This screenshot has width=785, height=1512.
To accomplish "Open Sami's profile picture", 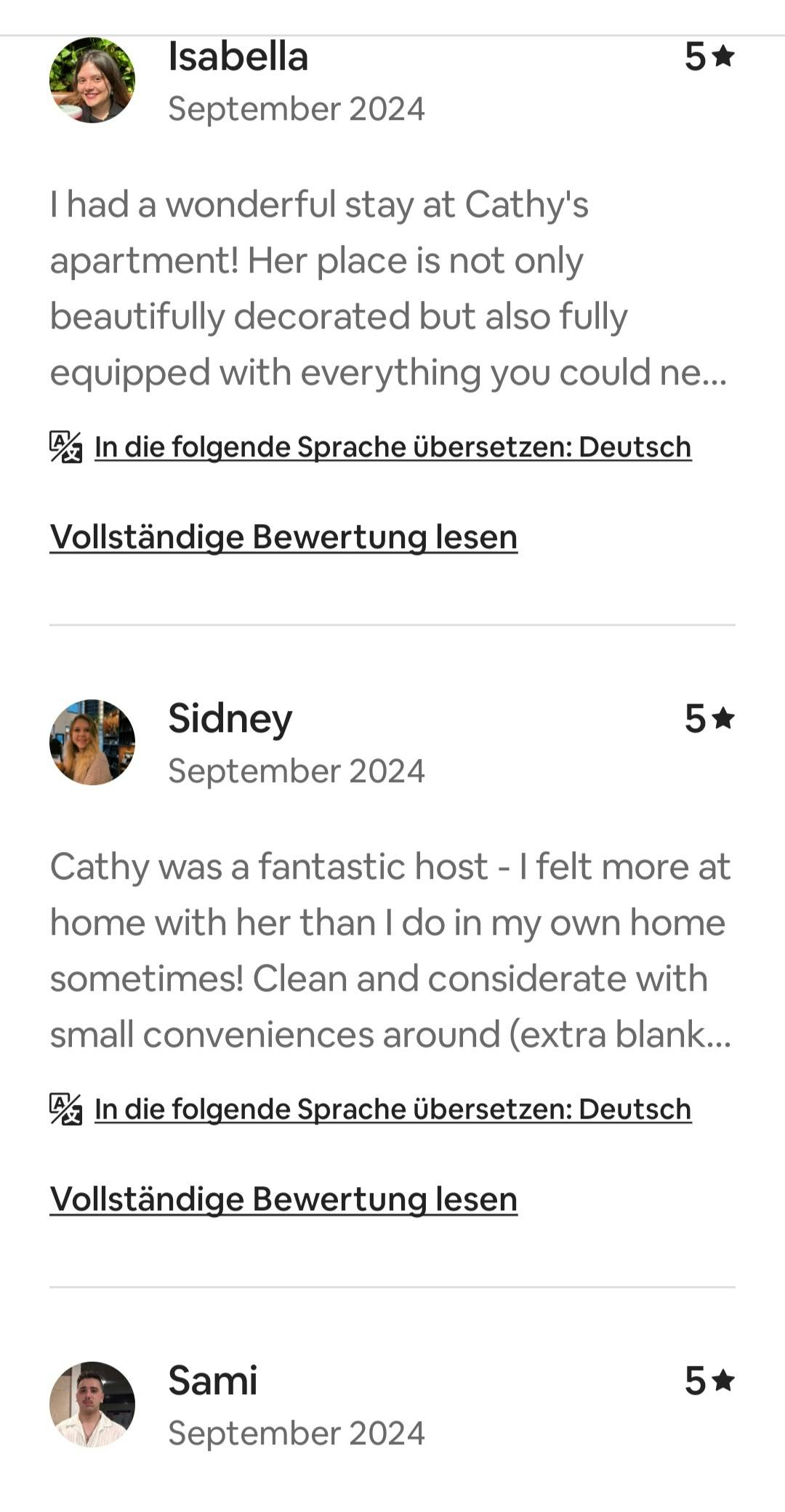I will click(92, 1404).
